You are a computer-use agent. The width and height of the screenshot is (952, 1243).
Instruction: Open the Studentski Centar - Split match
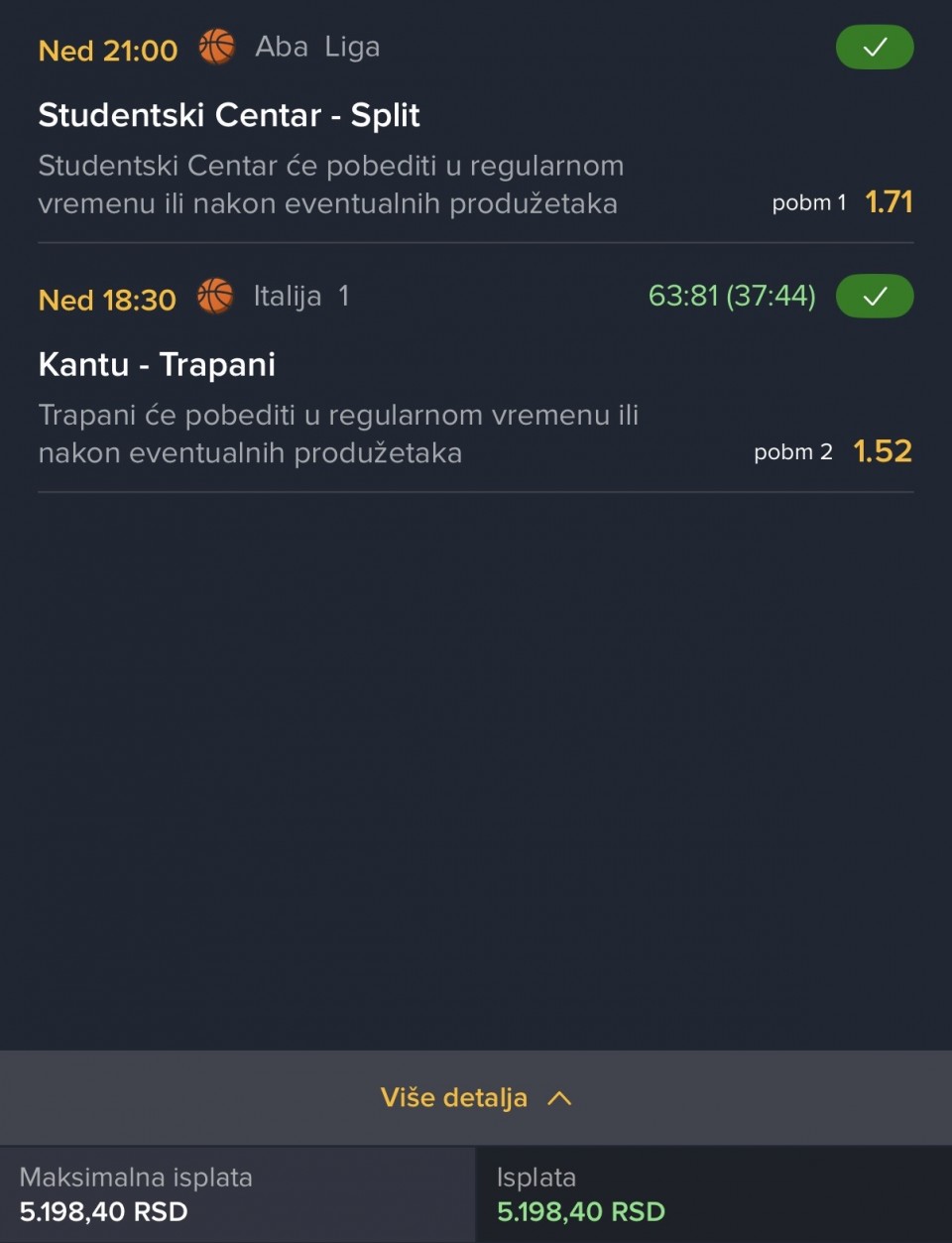click(229, 115)
